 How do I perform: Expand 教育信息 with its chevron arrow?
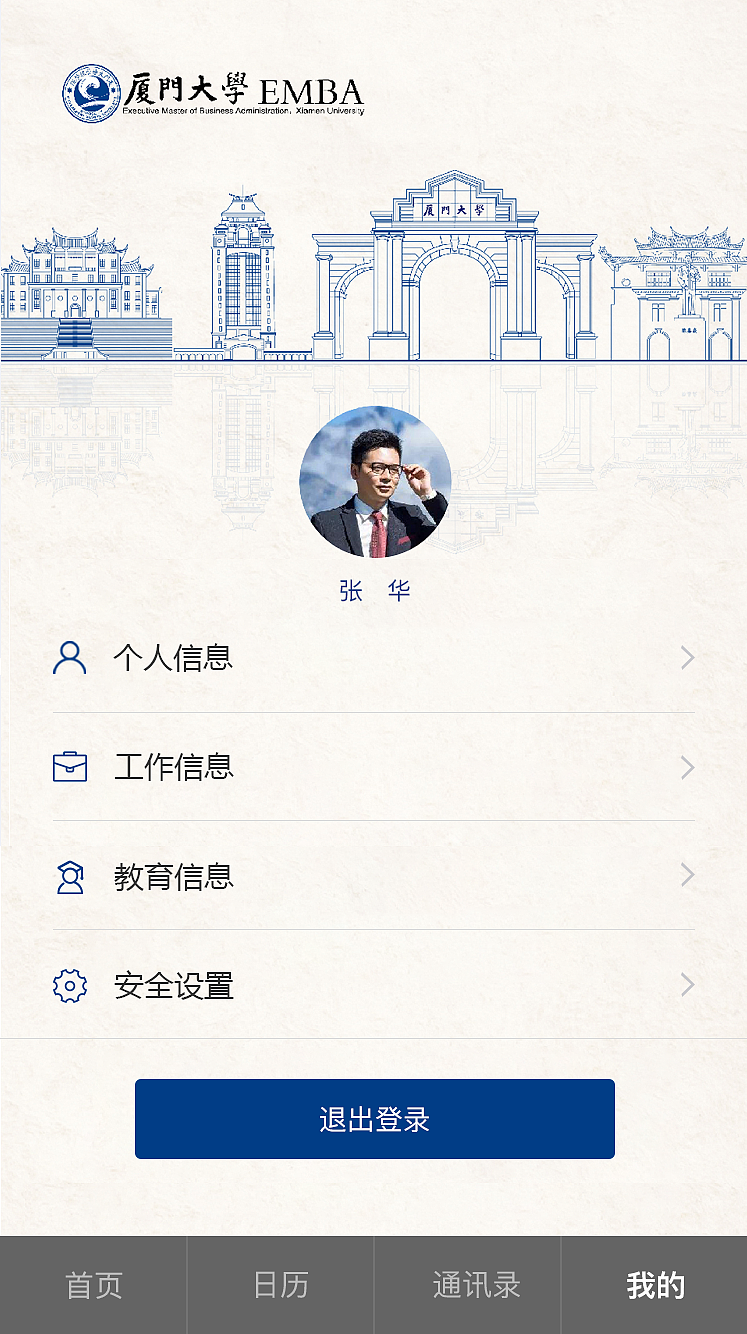point(687,876)
